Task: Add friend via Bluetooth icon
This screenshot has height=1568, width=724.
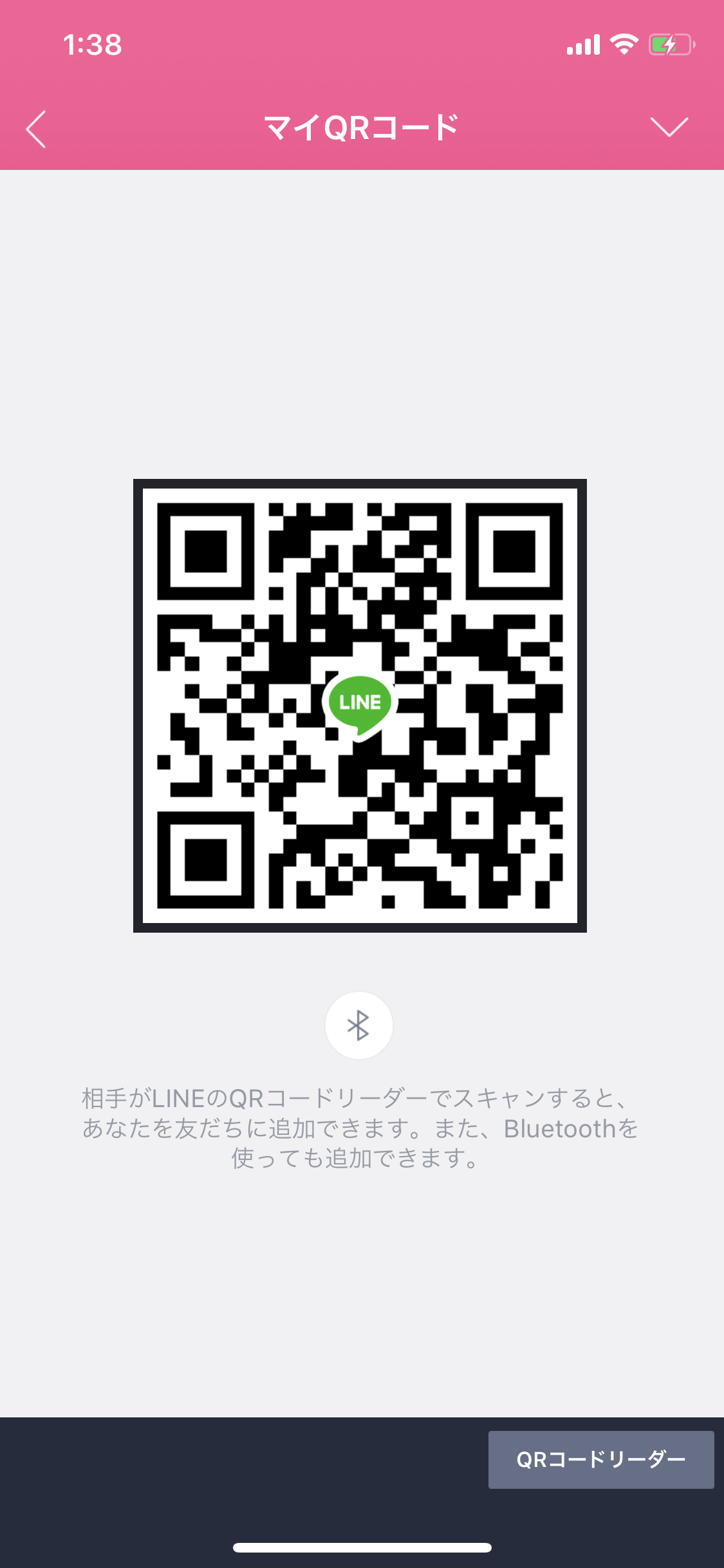Action: click(358, 1025)
